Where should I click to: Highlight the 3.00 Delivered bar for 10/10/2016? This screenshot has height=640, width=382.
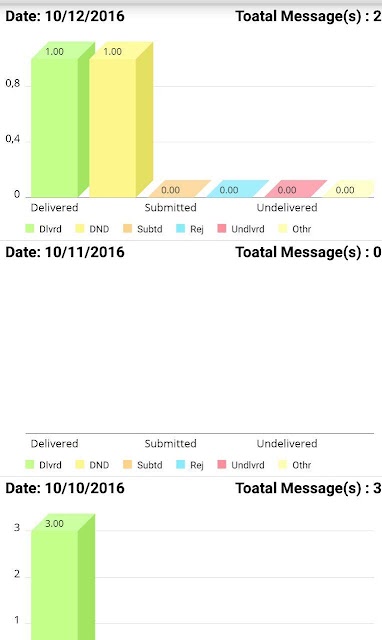[x=63, y=577]
